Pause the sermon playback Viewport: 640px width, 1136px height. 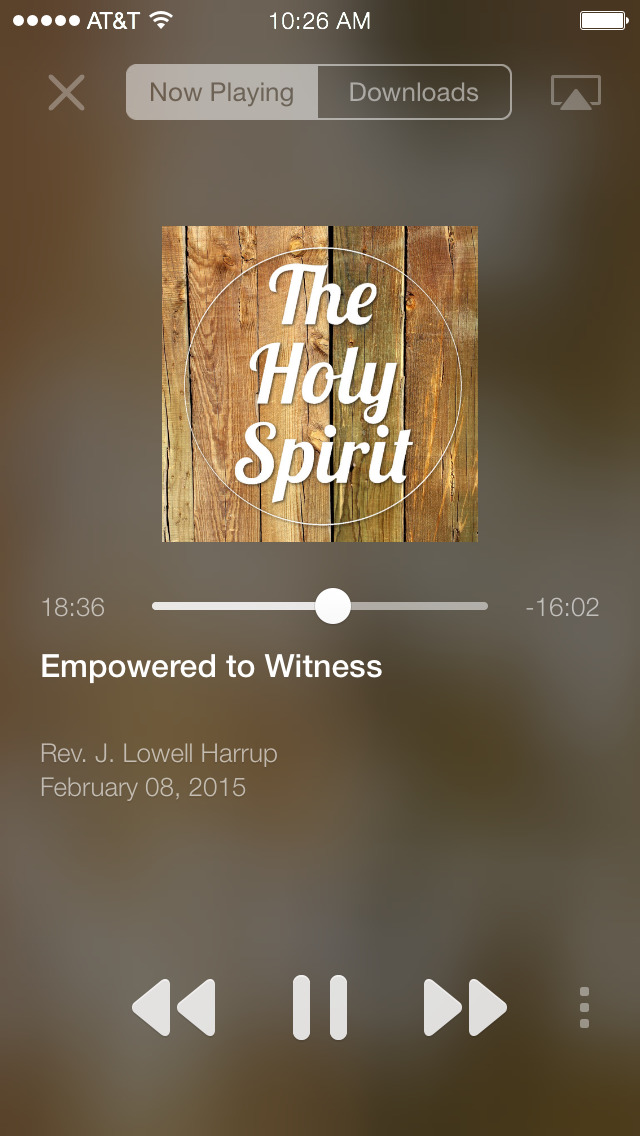pyautogui.click(x=320, y=1007)
